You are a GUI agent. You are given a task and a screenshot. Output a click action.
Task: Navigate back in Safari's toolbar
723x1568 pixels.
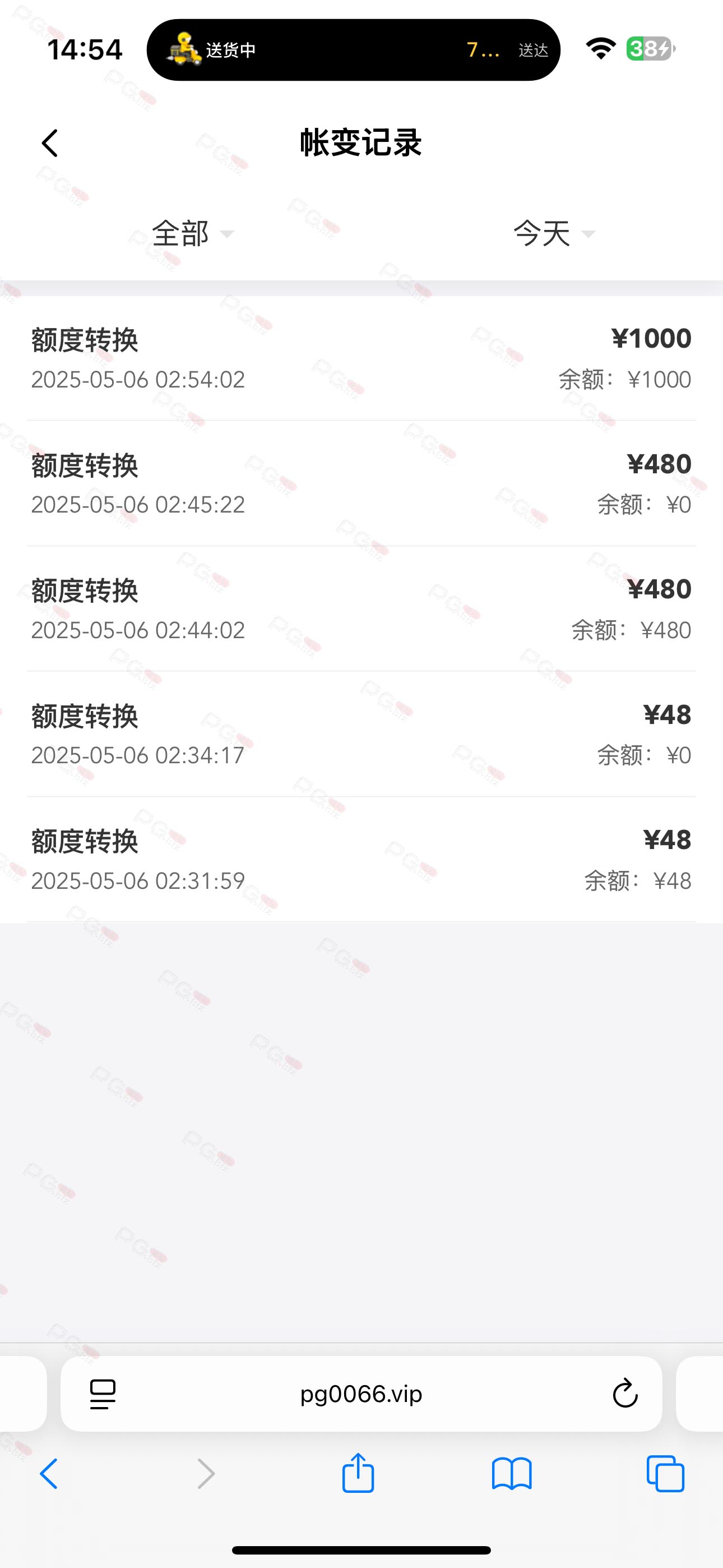pos(49,1474)
